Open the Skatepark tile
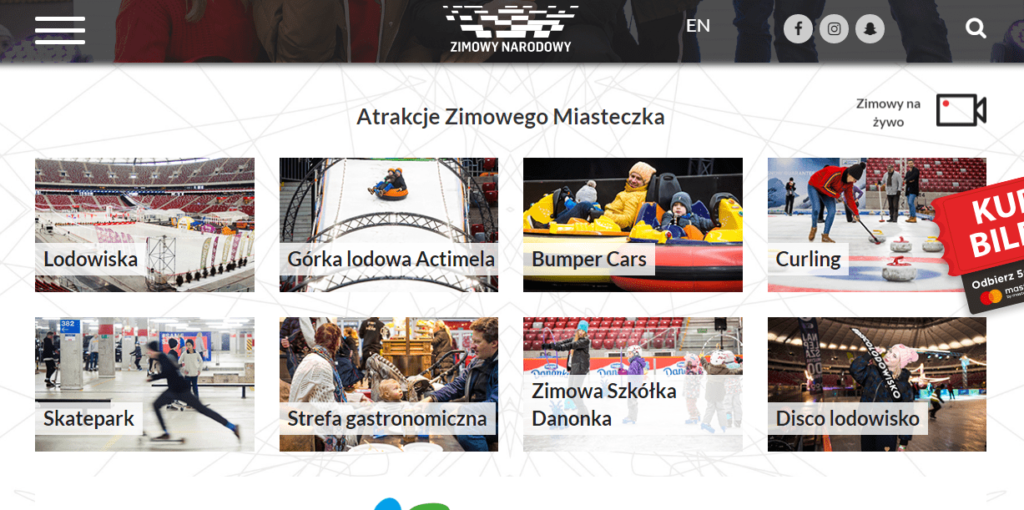 pos(144,384)
